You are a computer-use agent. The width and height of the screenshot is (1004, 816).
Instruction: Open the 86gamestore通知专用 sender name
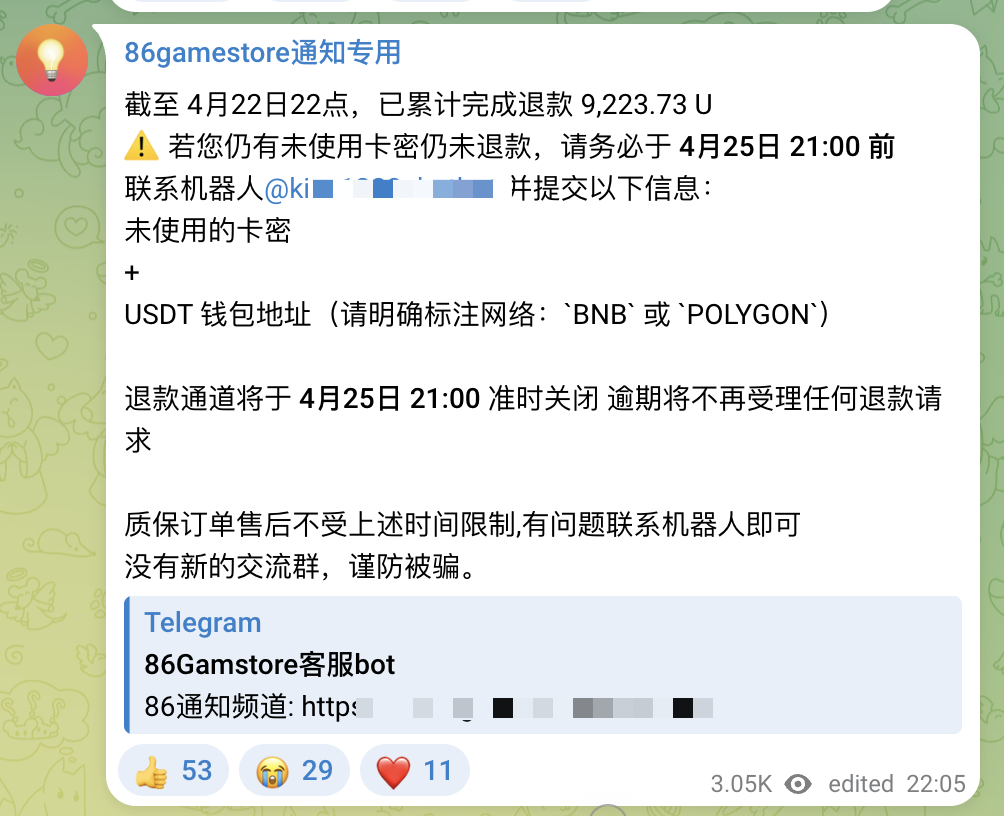263,52
